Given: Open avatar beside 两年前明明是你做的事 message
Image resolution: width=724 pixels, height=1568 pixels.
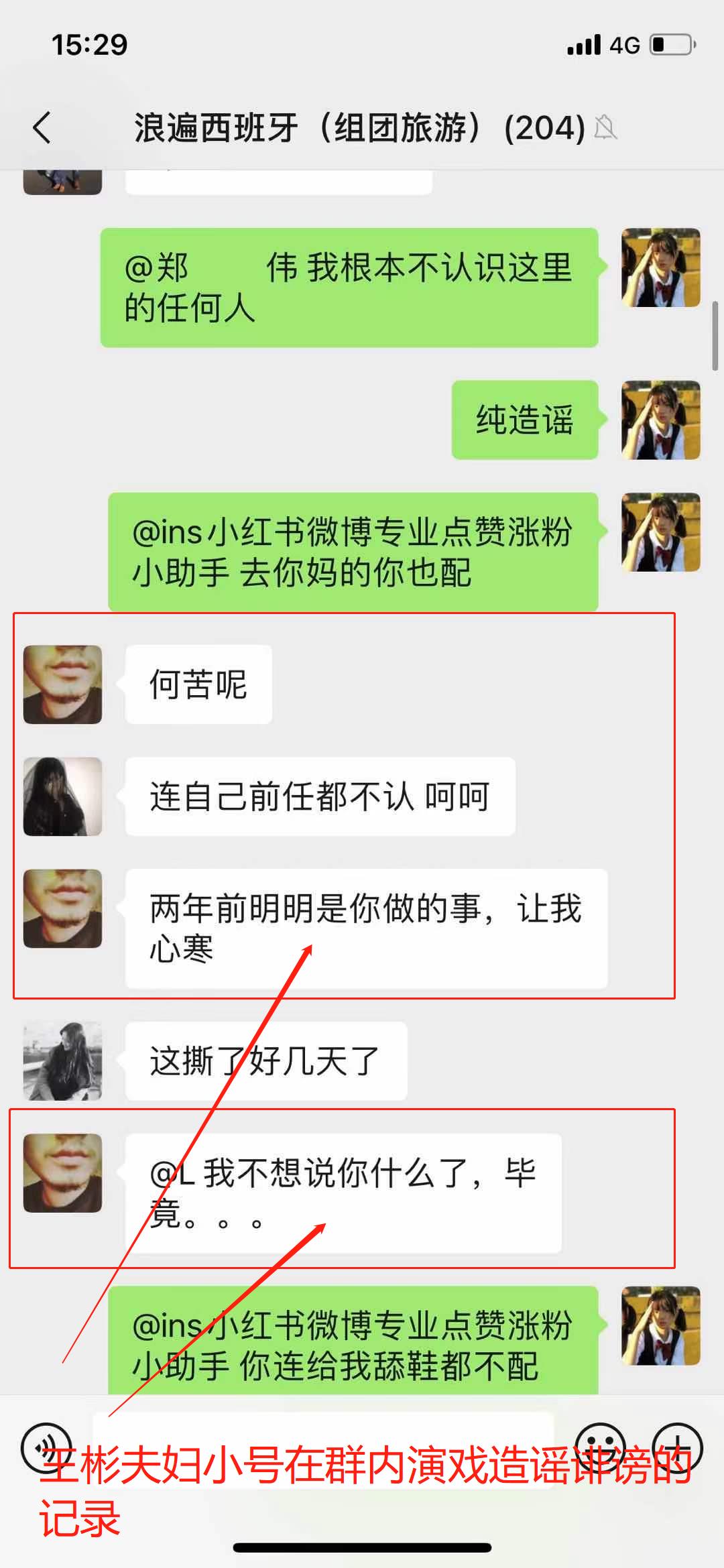Looking at the screenshot, I should pyautogui.click(x=62, y=908).
